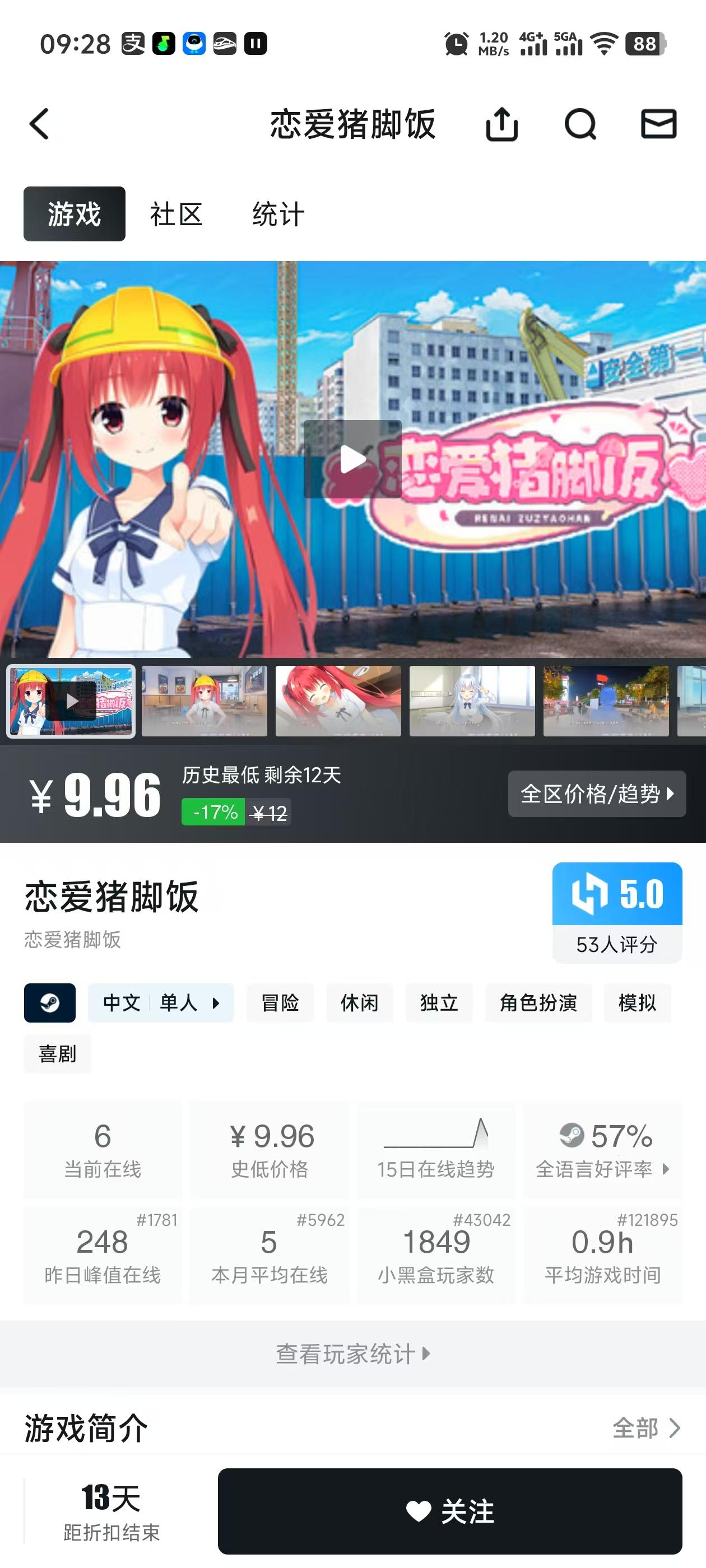This screenshot has width=706, height=1568.
Task: Expand 全语言好评率 details
Action: pyautogui.click(x=603, y=1168)
